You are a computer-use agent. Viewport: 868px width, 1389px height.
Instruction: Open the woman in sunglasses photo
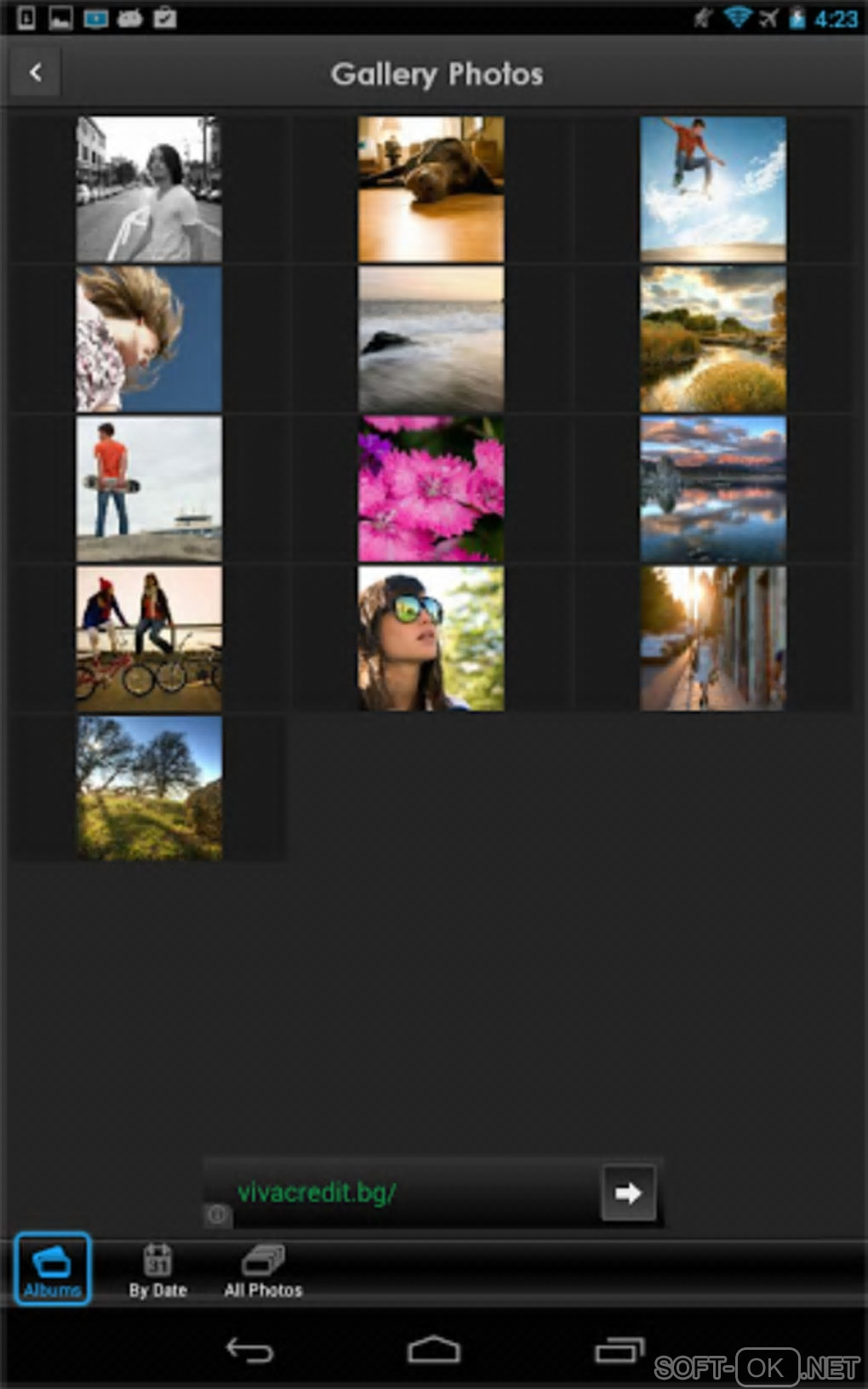(431, 638)
